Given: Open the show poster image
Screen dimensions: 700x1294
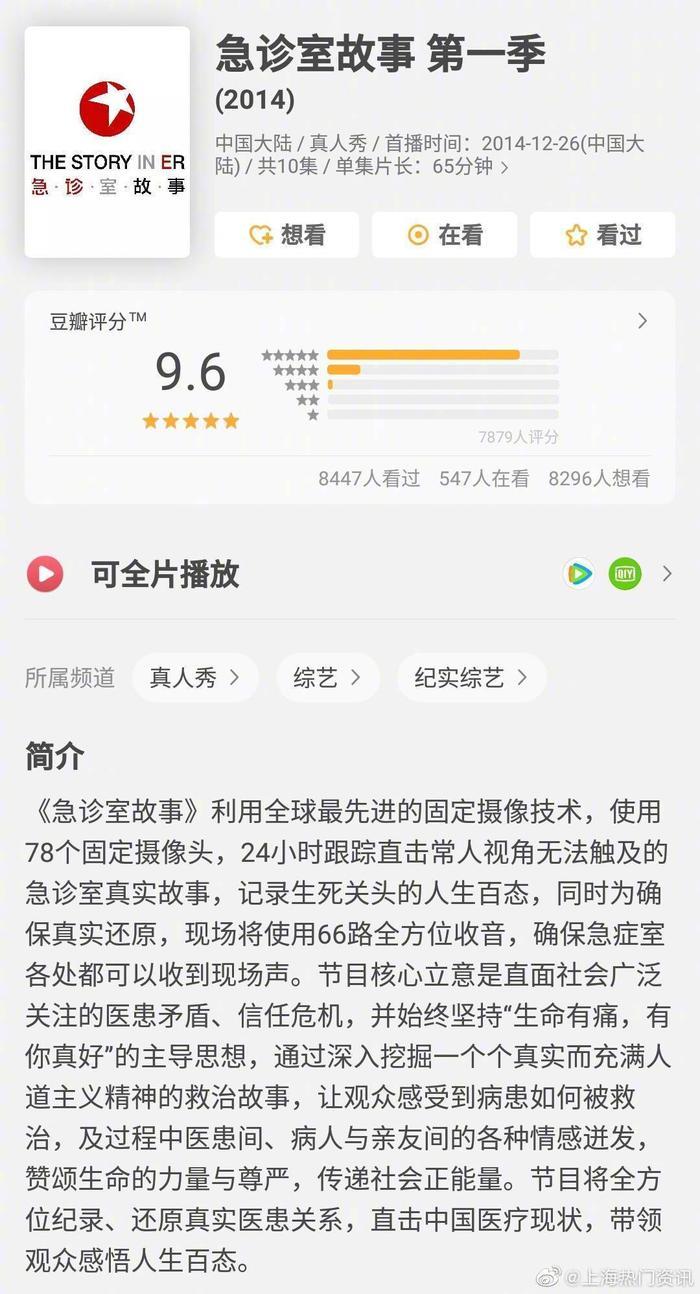Looking at the screenshot, I should click(x=107, y=142).
